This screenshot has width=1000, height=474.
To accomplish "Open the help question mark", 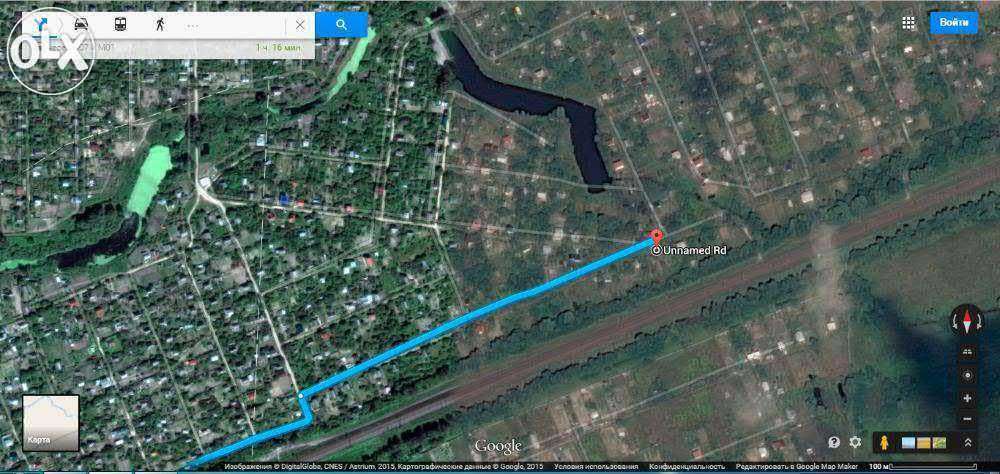I will (834, 442).
